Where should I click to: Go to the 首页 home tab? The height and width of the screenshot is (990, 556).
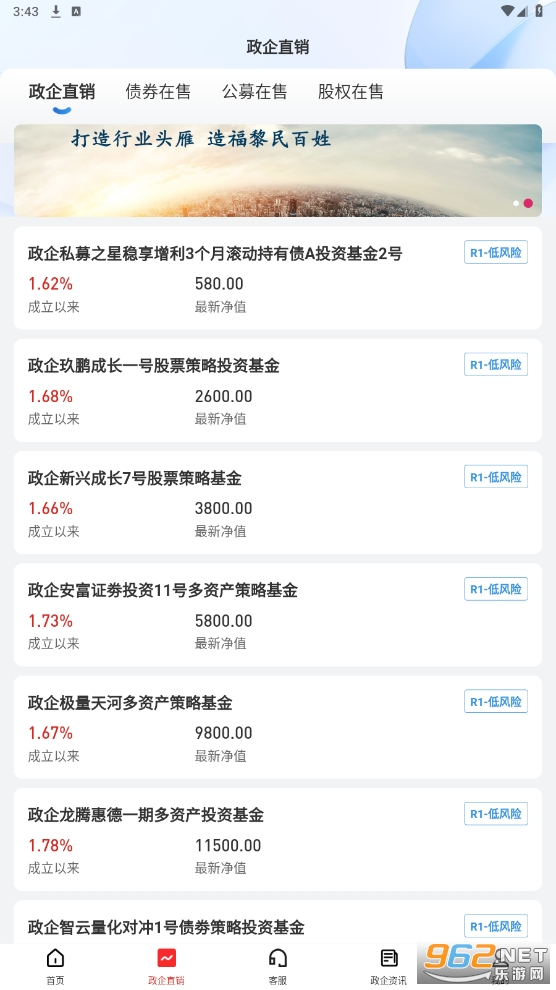point(56,967)
